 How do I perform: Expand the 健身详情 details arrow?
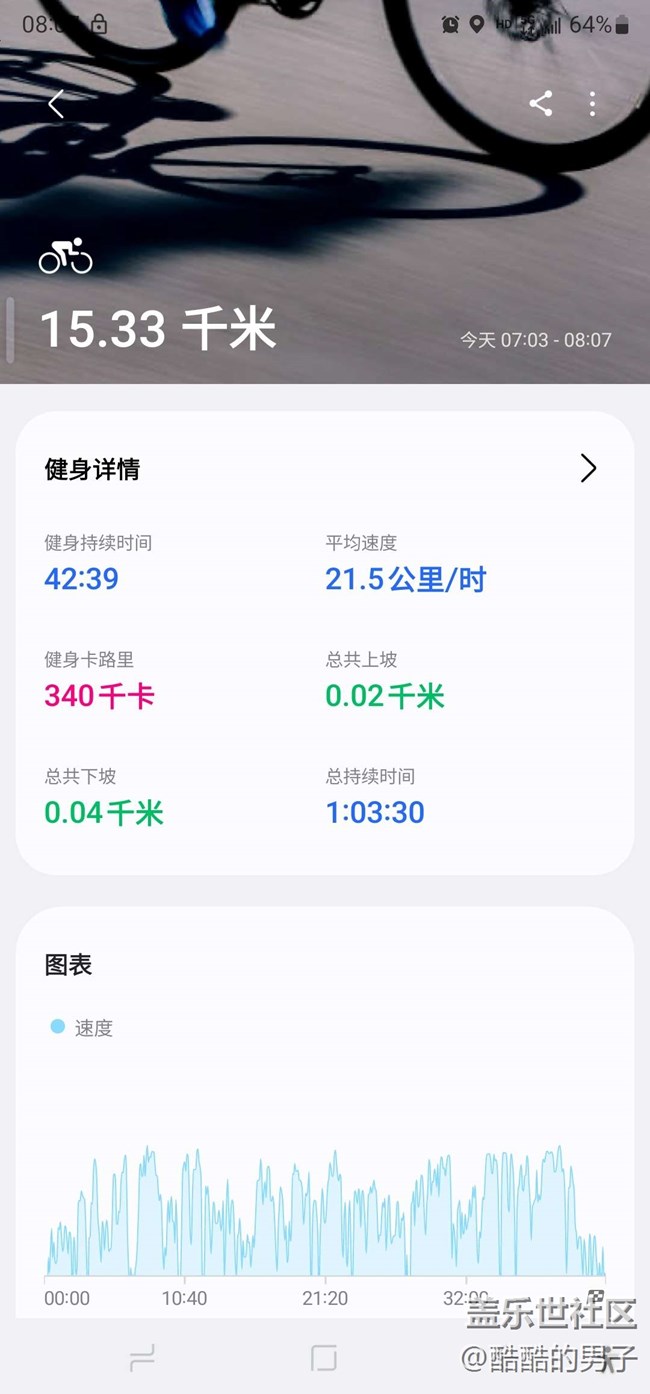[x=588, y=468]
